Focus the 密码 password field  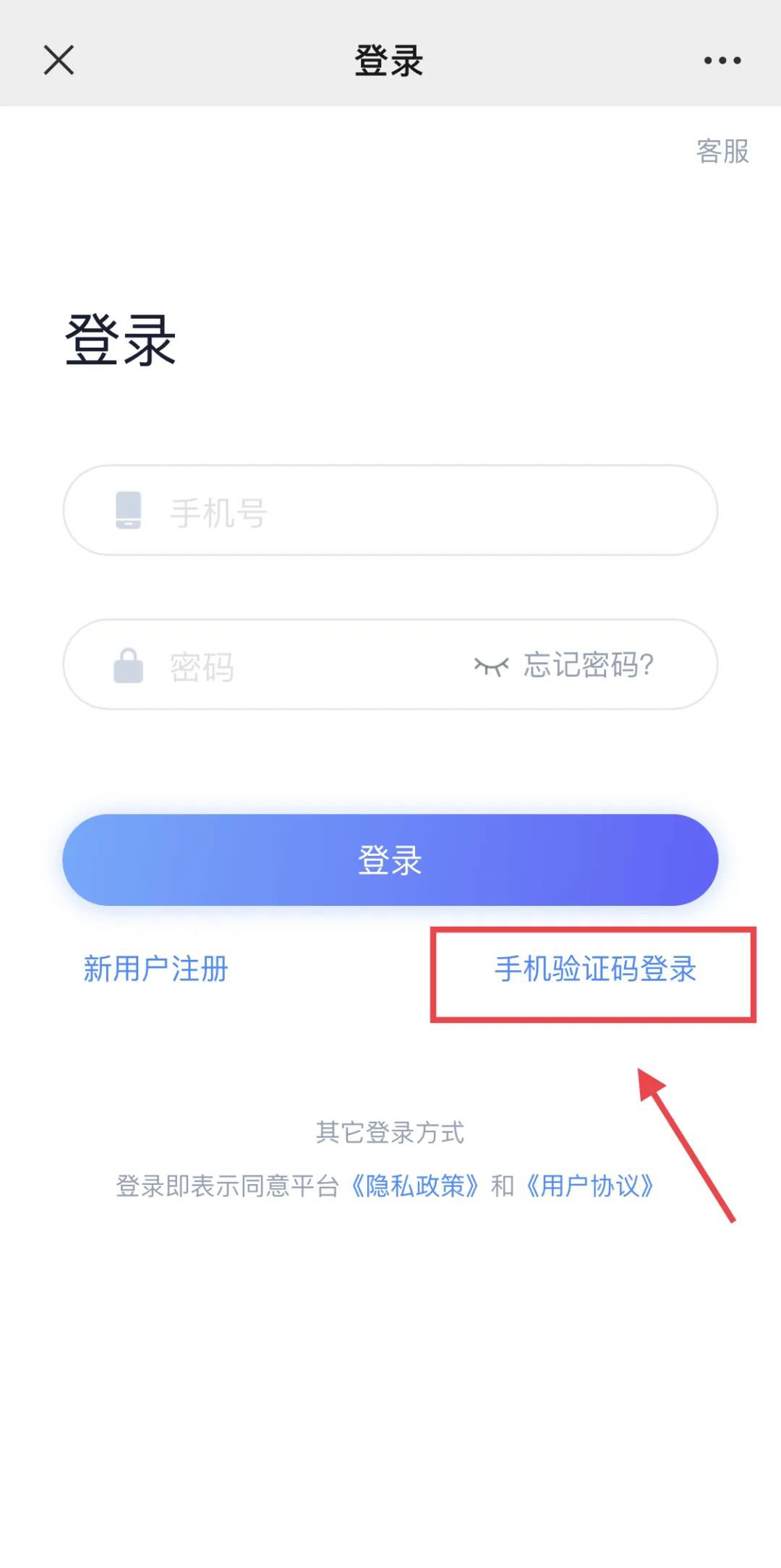304,665
